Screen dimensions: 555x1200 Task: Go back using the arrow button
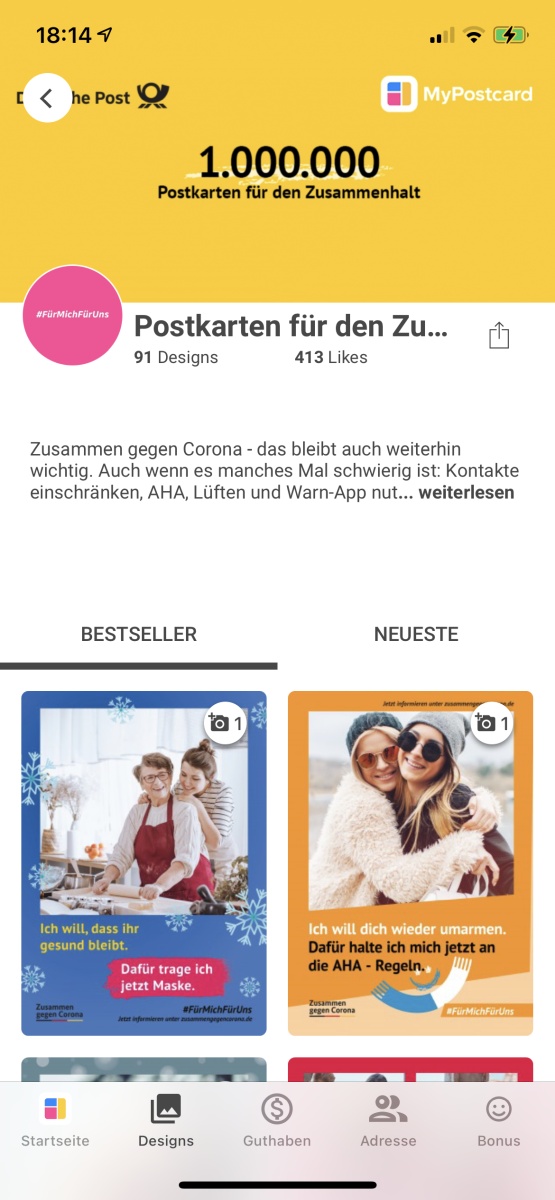[47, 98]
